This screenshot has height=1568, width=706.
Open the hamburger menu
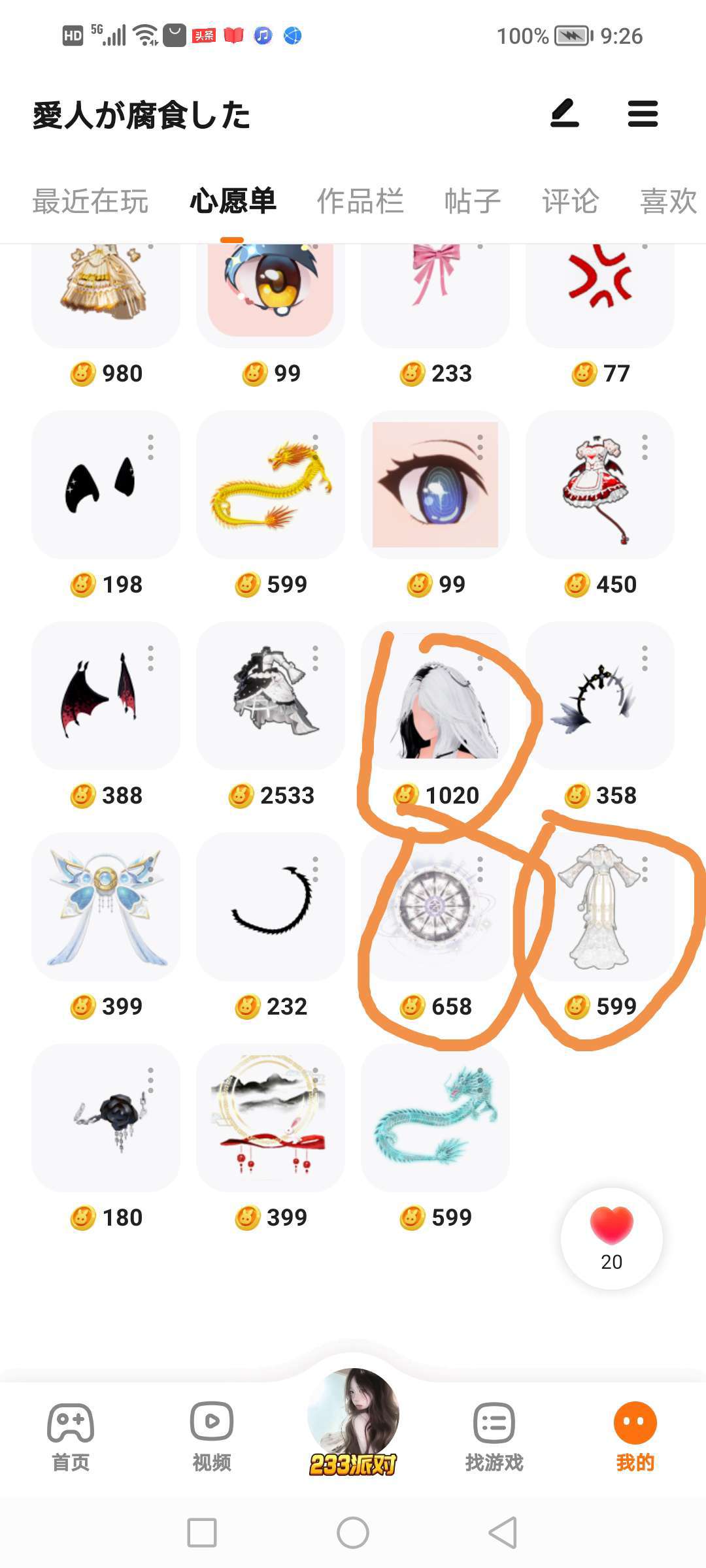[x=643, y=114]
